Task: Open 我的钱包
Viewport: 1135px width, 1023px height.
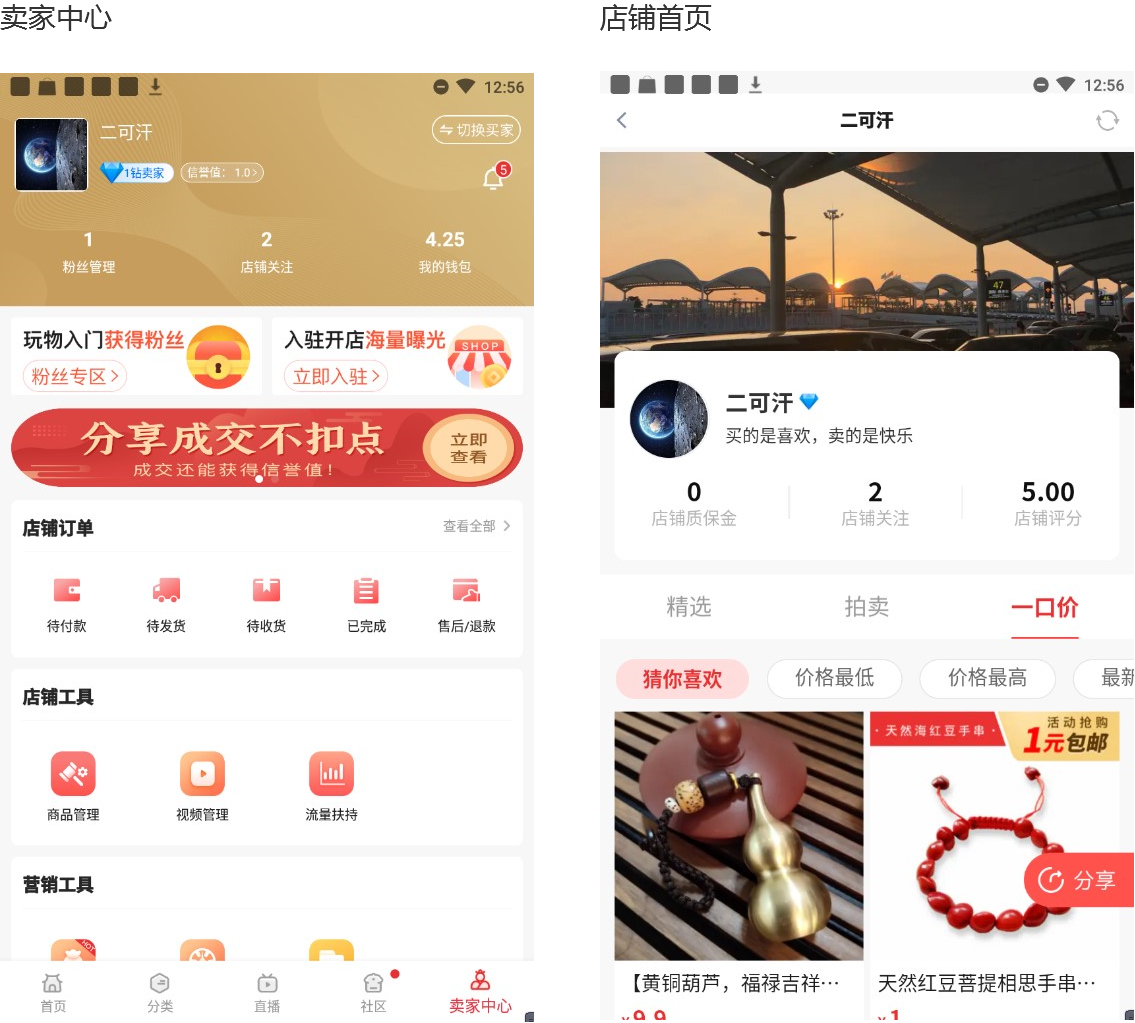Action: (445, 252)
